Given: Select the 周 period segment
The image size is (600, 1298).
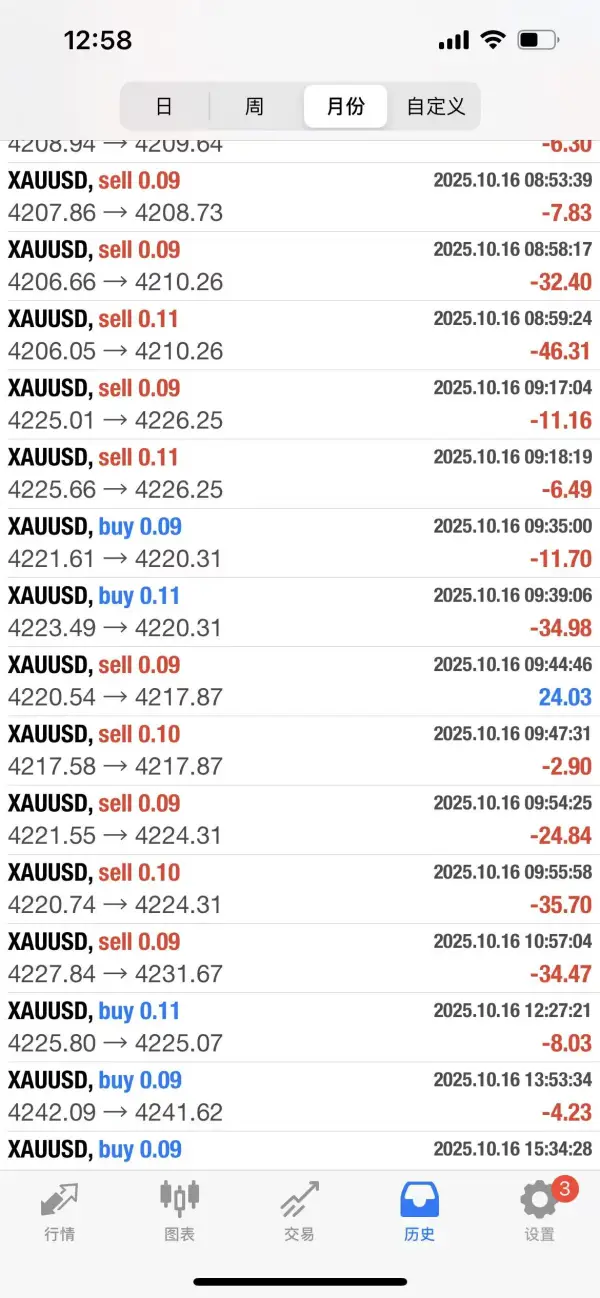Looking at the screenshot, I should (x=254, y=106).
